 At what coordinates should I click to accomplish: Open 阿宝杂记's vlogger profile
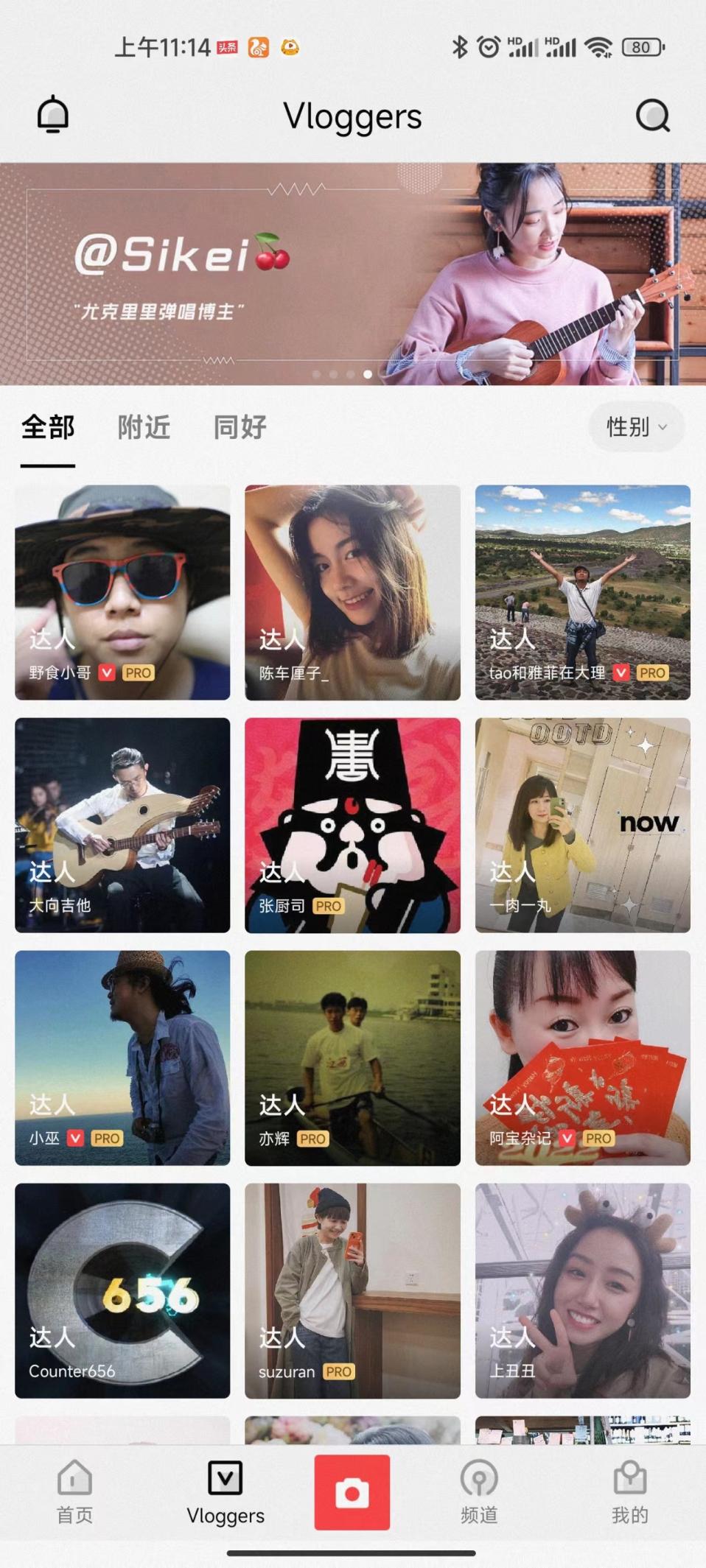click(582, 1058)
